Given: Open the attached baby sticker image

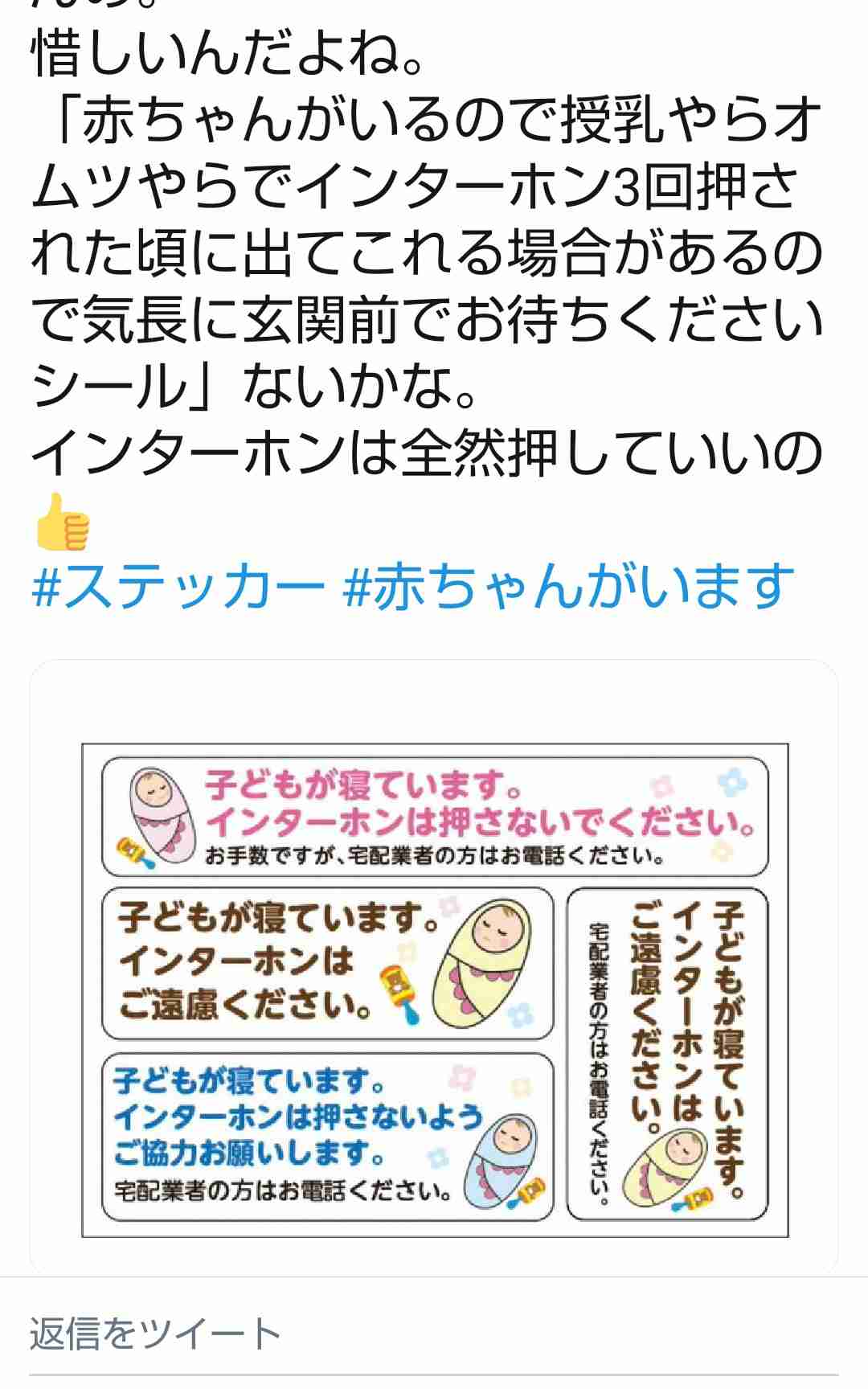Looking at the screenshot, I should click(x=434, y=989).
